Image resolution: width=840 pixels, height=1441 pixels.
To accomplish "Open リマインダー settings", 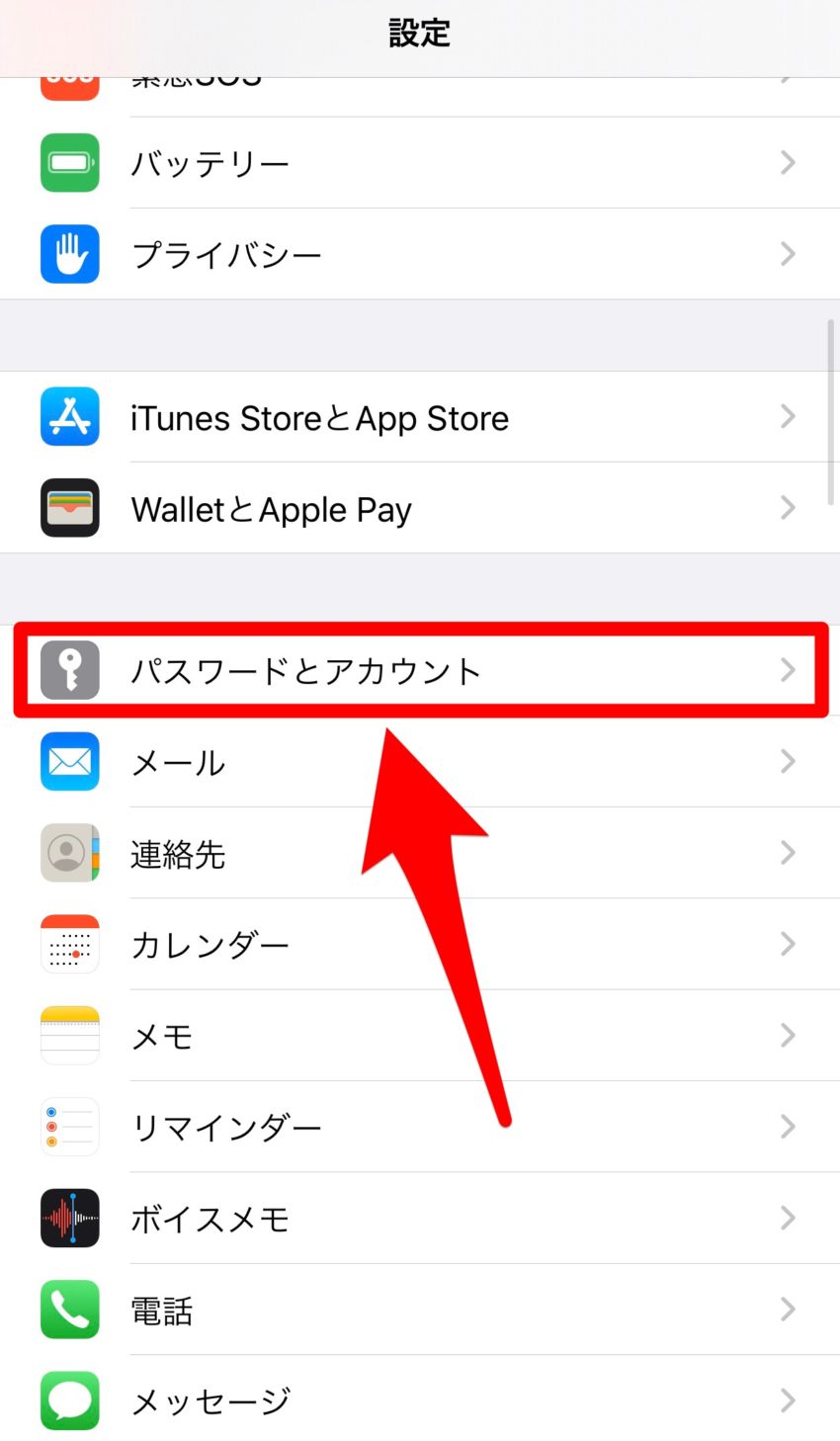I will [x=420, y=1127].
